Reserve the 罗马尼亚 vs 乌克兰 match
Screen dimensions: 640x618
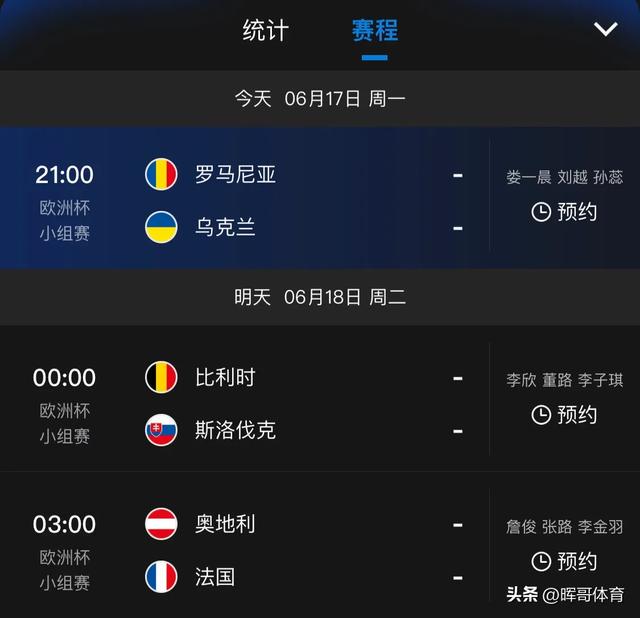pyautogui.click(x=564, y=211)
